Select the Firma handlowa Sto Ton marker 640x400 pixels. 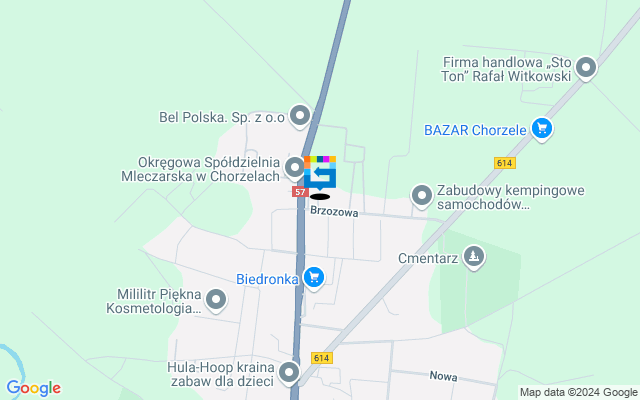pyautogui.click(x=586, y=68)
